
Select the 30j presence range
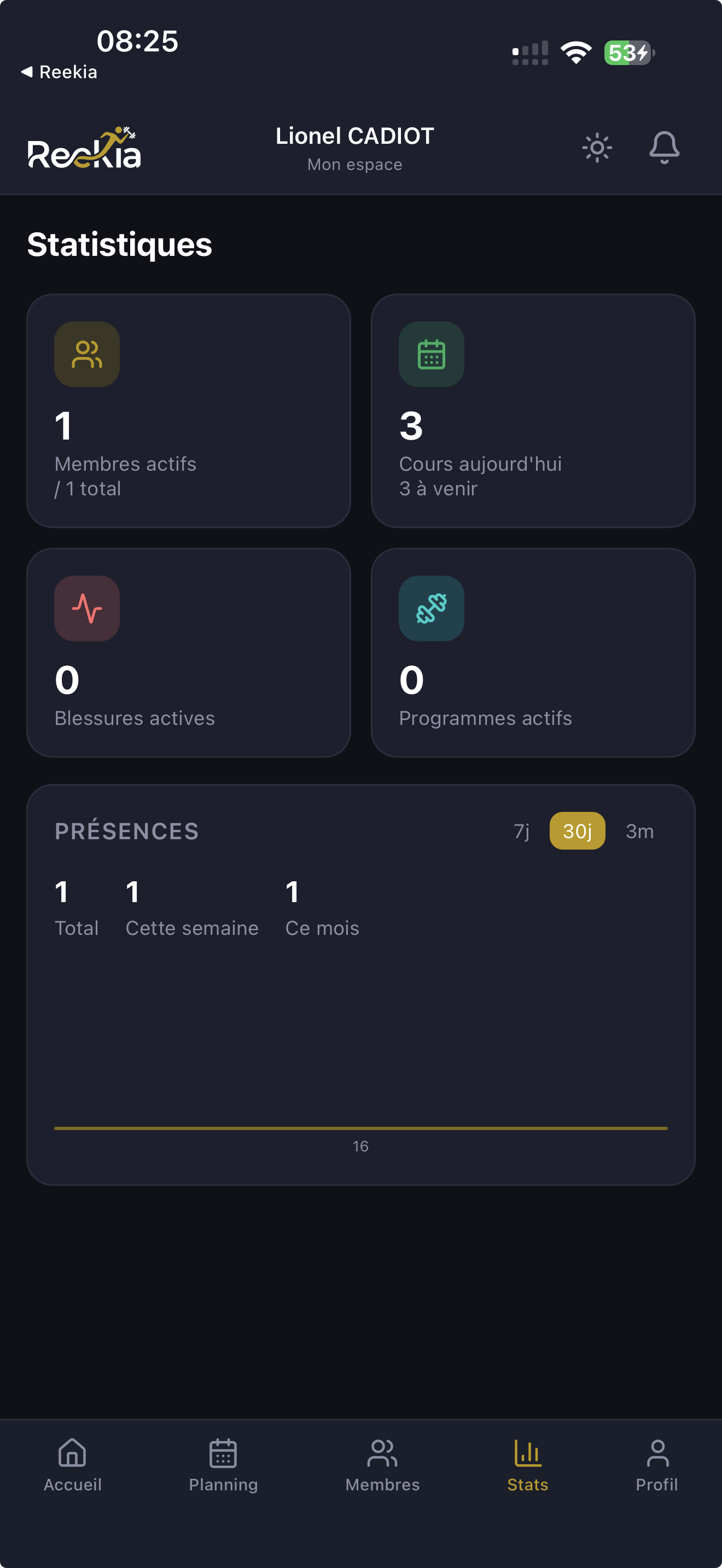click(x=577, y=831)
